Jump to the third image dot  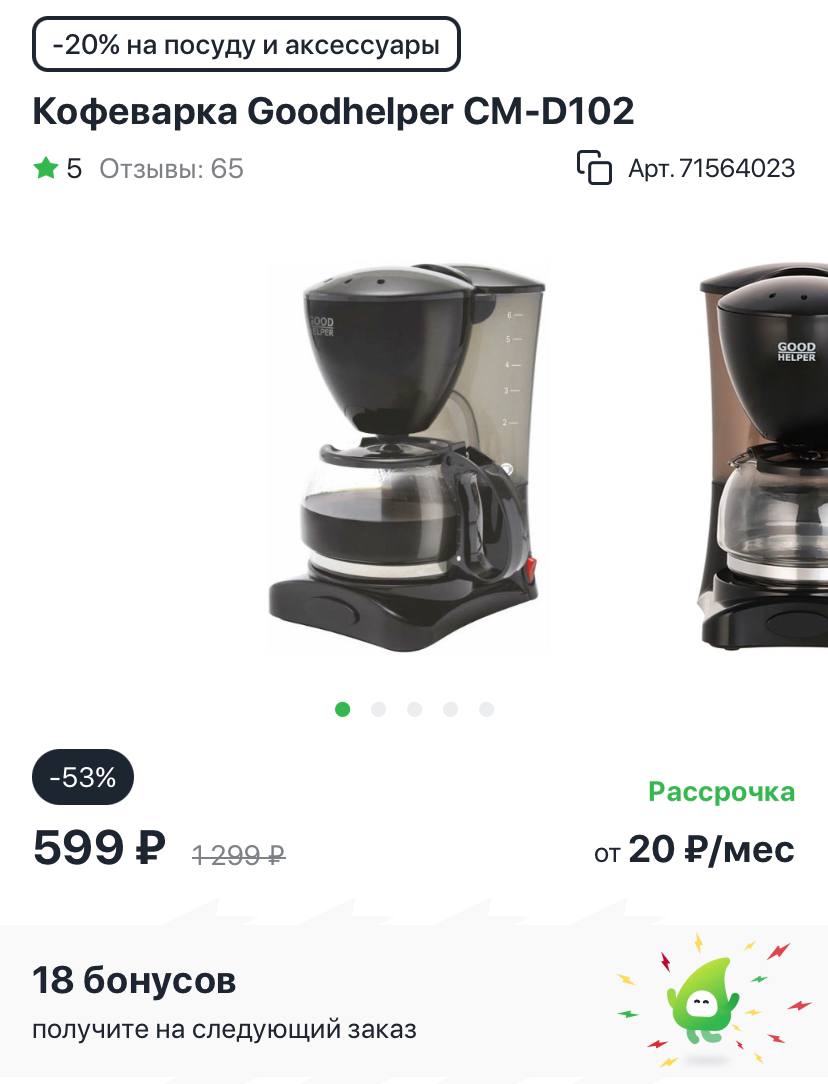(414, 709)
